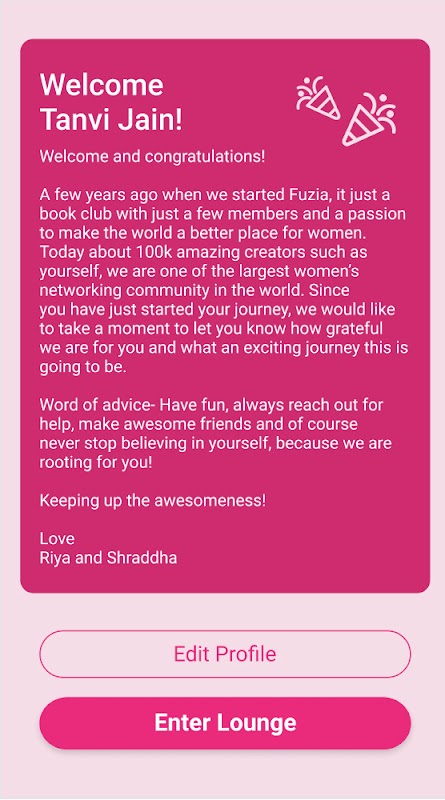Enter the Lounge
Viewport: 445px width, 800px height.
tap(225, 722)
